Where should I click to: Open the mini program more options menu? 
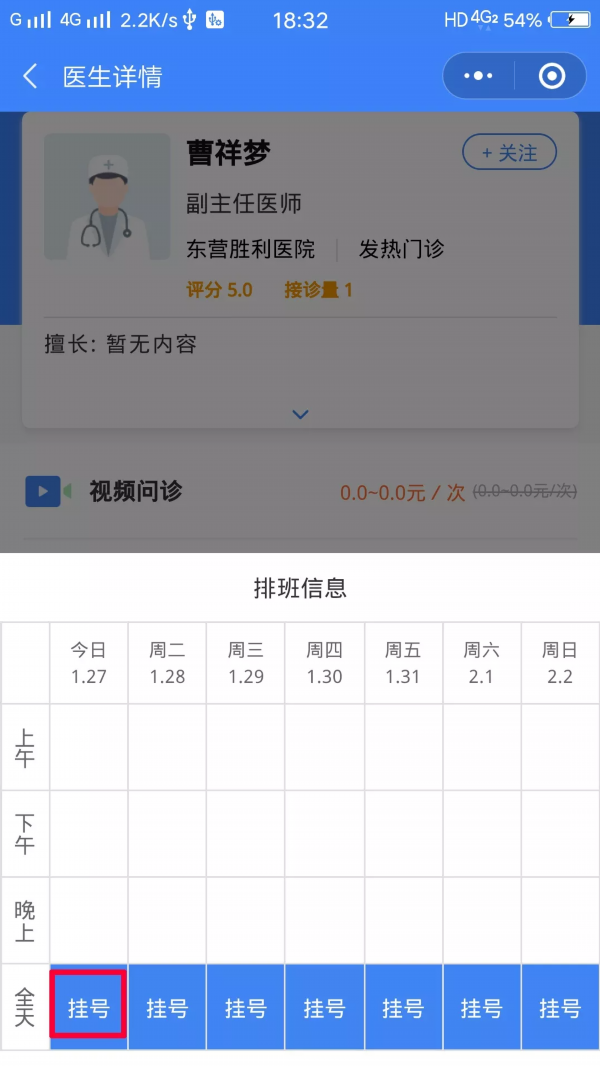tap(479, 76)
